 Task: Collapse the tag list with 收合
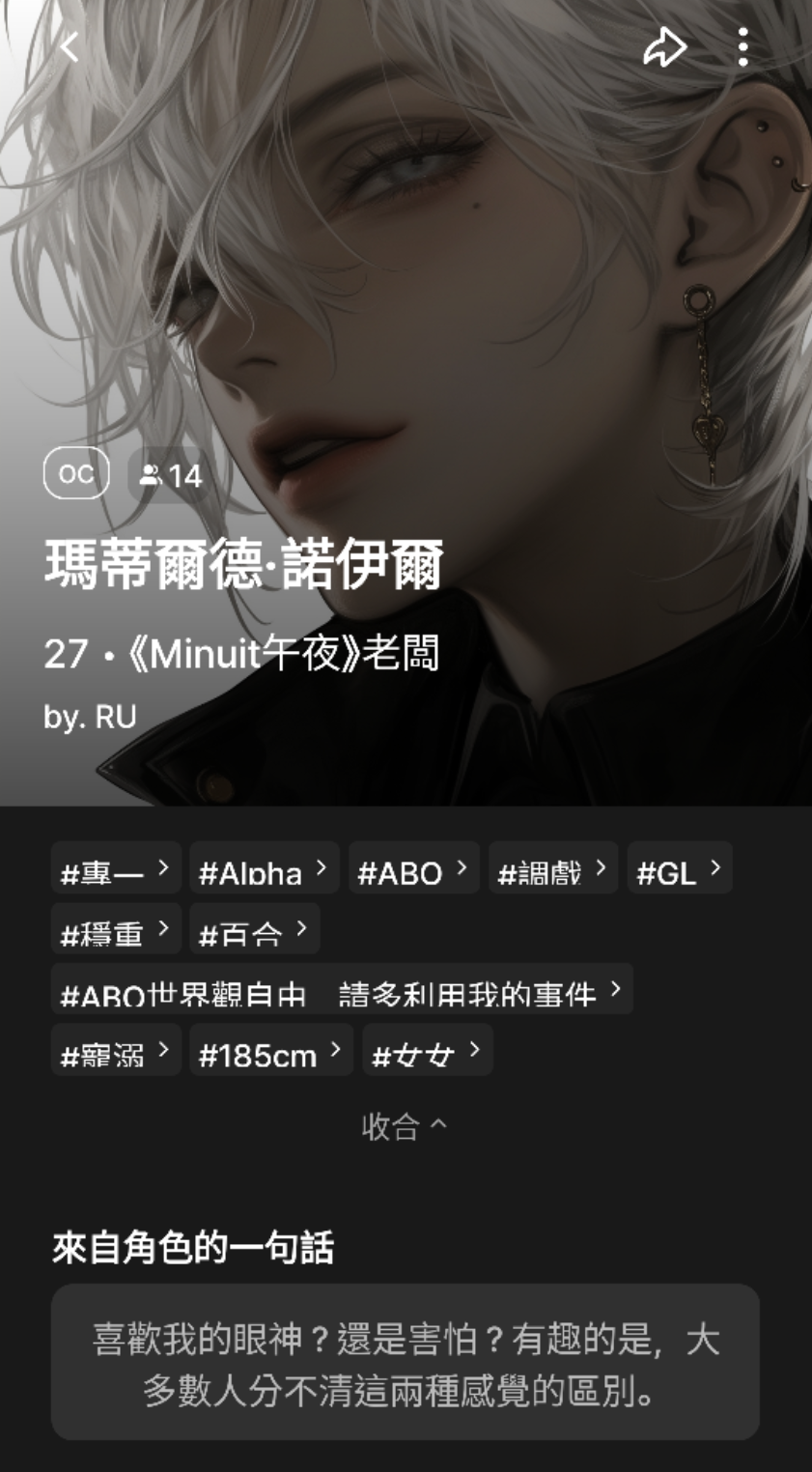click(405, 1126)
